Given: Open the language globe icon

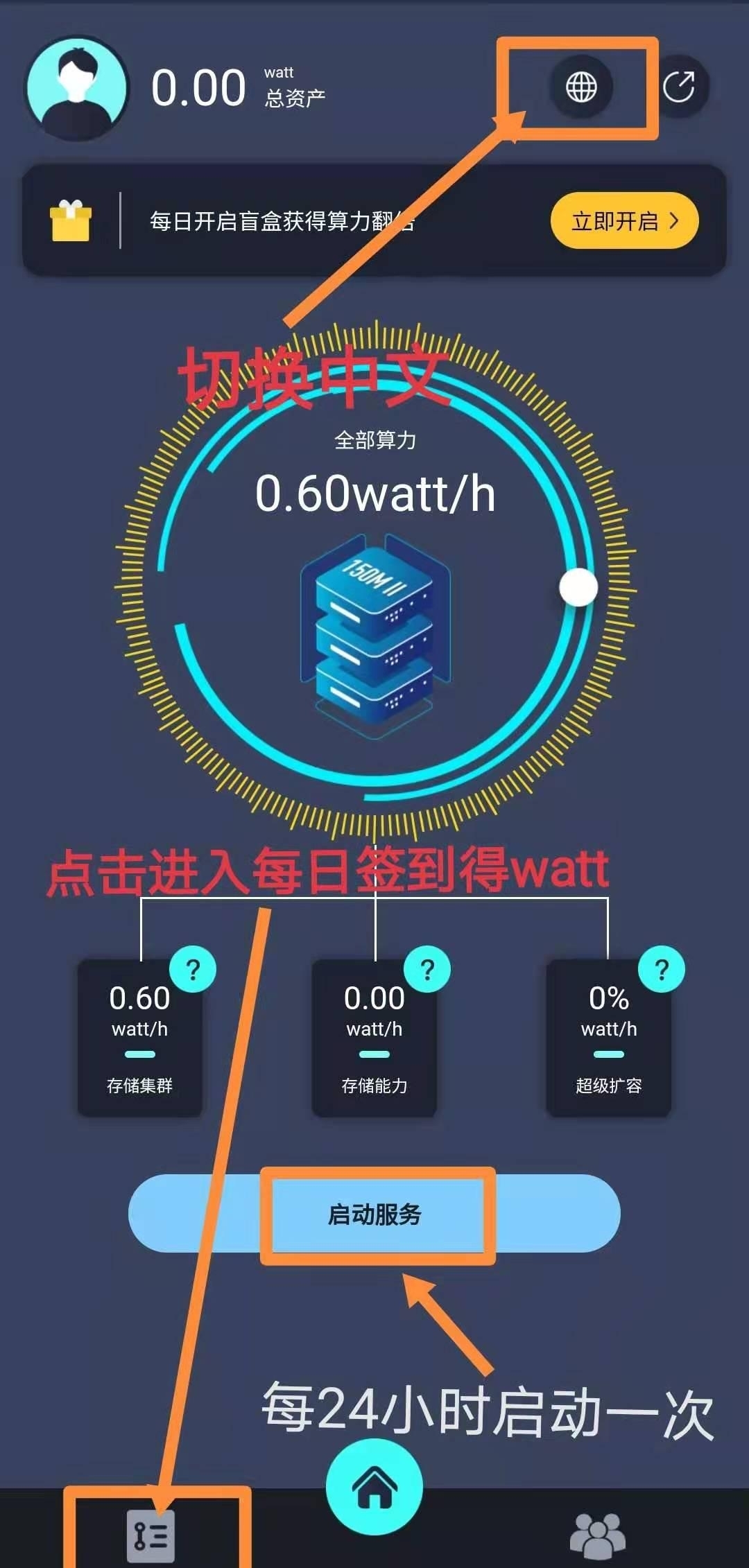Looking at the screenshot, I should pos(581,87).
